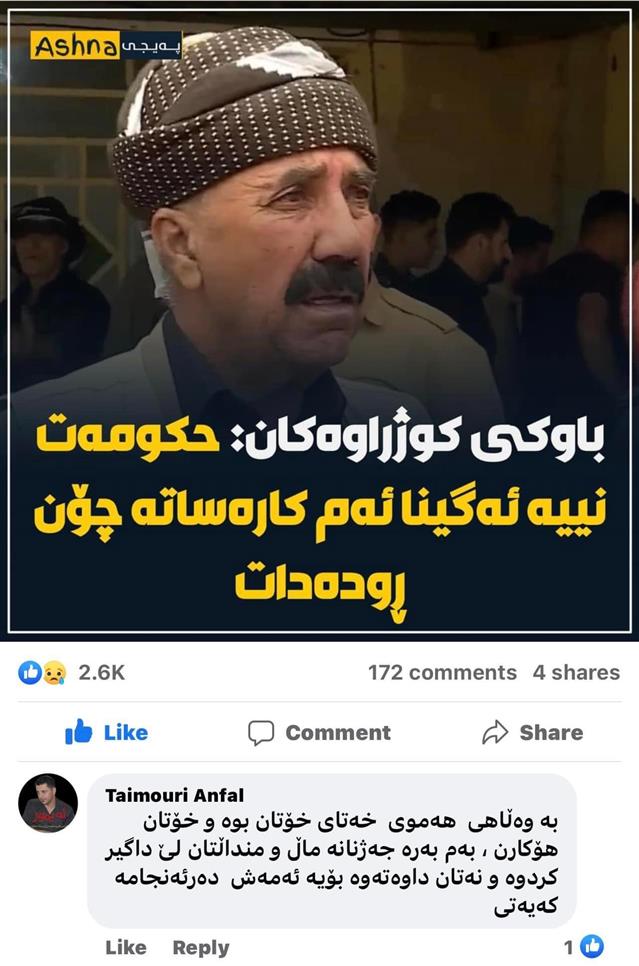Image resolution: width=639 pixels, height=966 pixels.
Task: Like Taimouri Anfal's comment
Action: pos(126,947)
